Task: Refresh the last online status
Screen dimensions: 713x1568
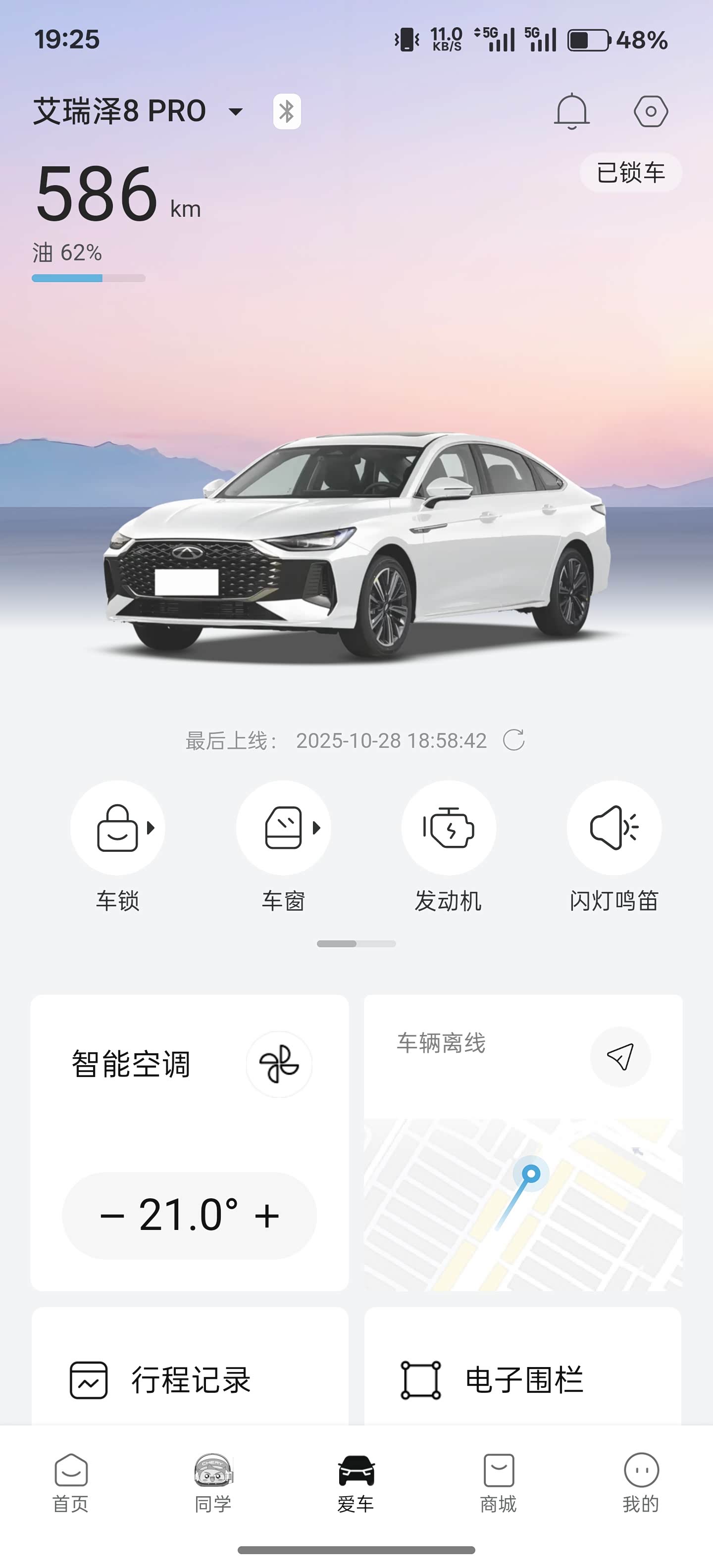Action: coord(513,740)
